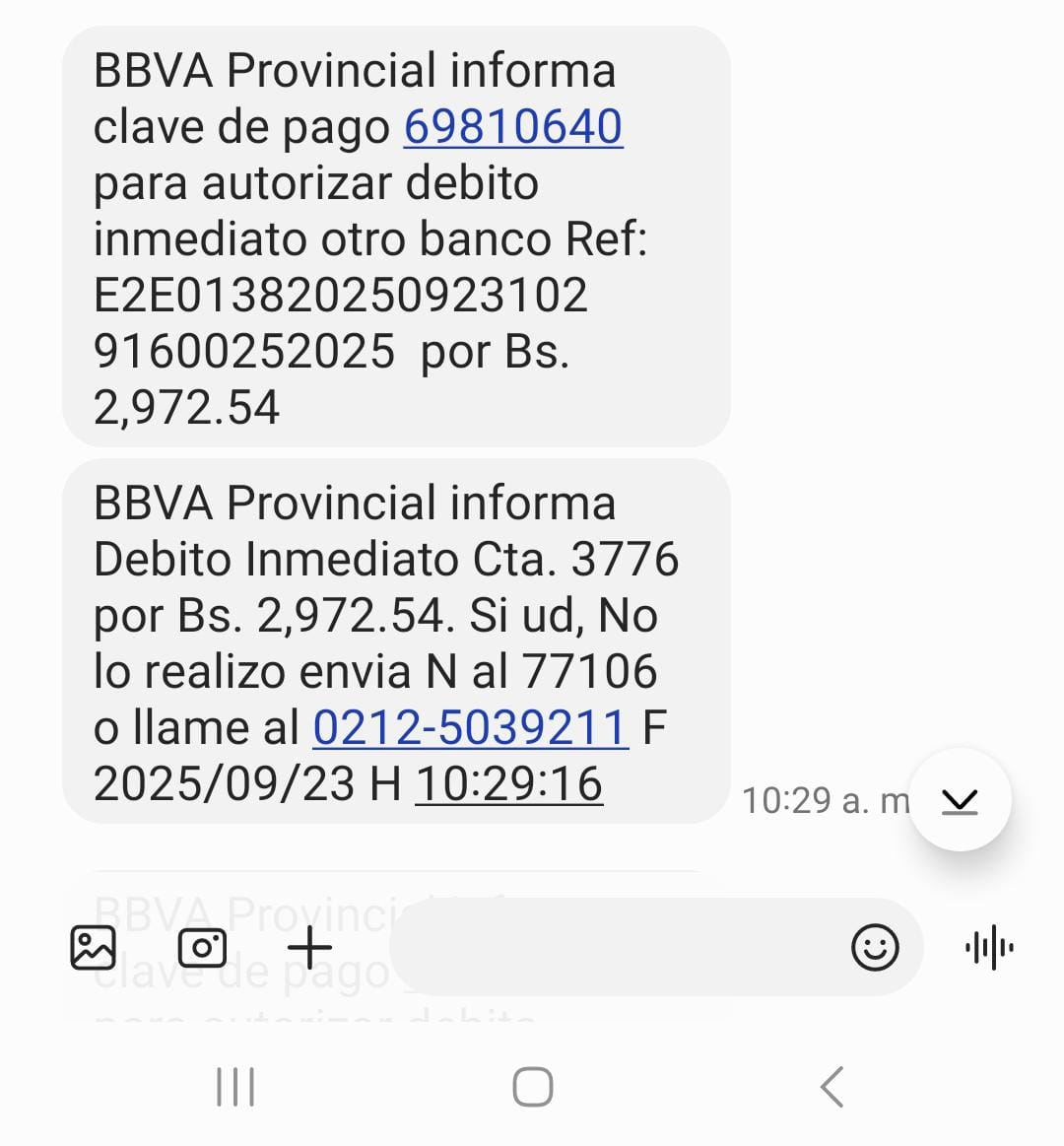Viewport: 1064px width, 1146px height.
Task: Focus the message text field
Action: 611,948
